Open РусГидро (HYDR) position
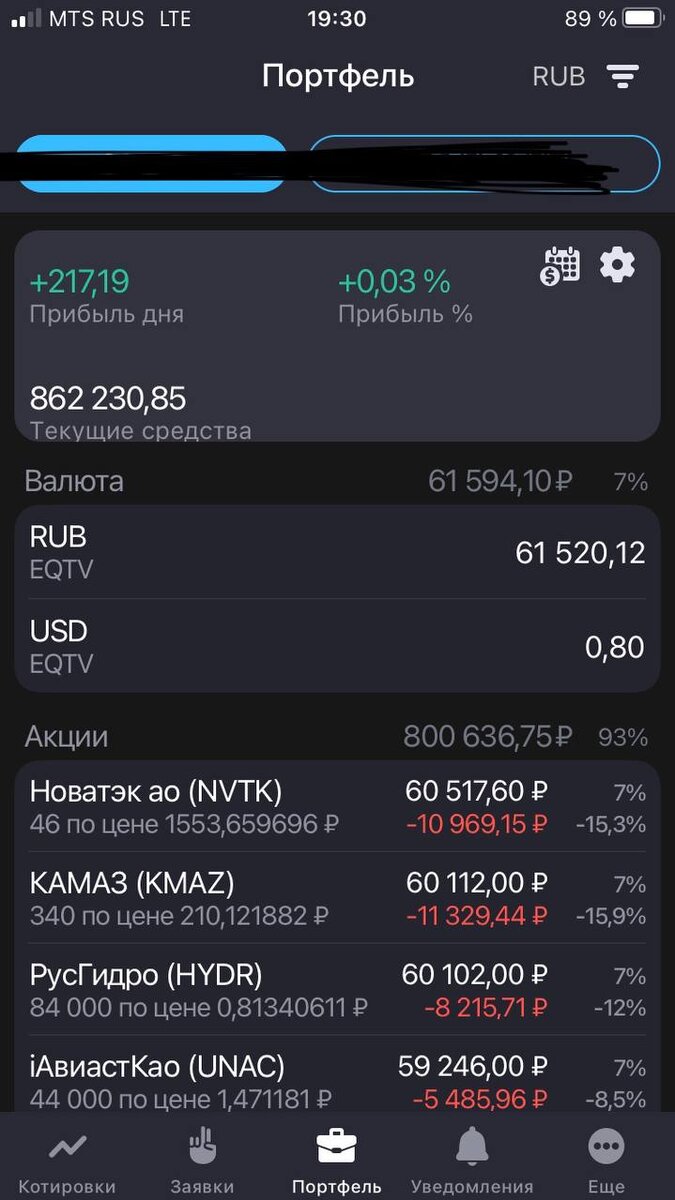Image resolution: width=675 pixels, height=1200 pixels. [x=337, y=990]
